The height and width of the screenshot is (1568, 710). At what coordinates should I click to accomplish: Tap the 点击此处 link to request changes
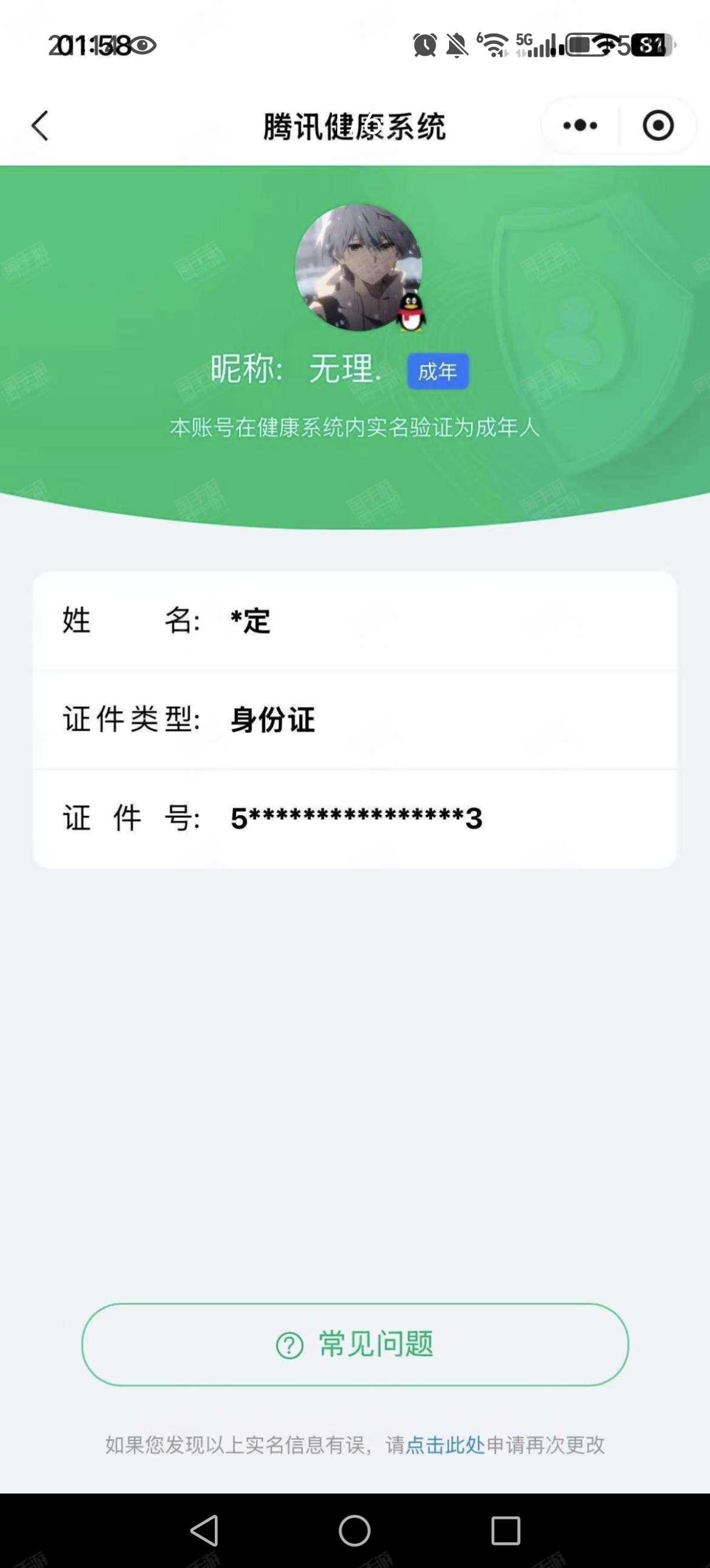[445, 1444]
